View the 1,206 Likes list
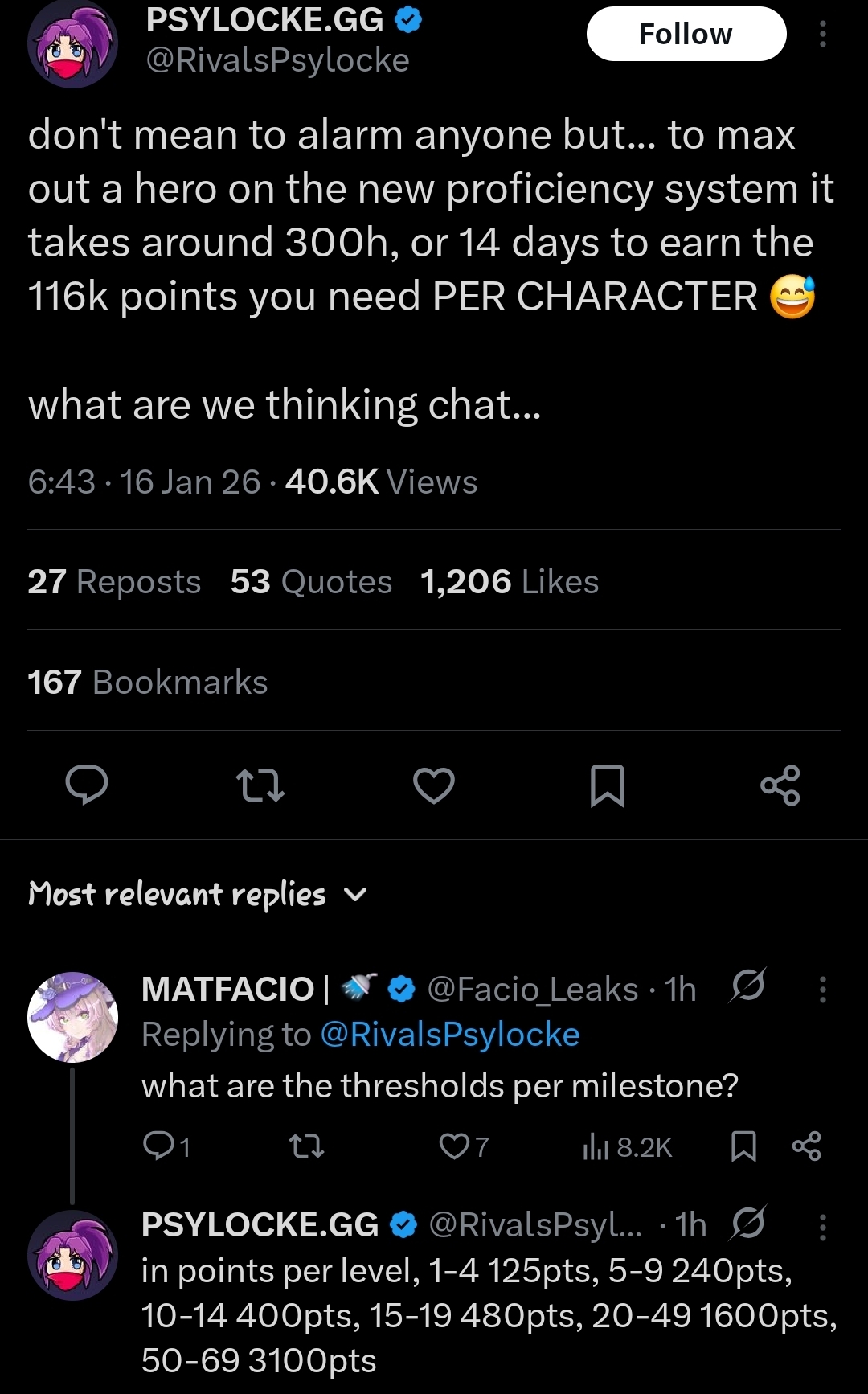The width and height of the screenshot is (868, 1394). coord(510,581)
